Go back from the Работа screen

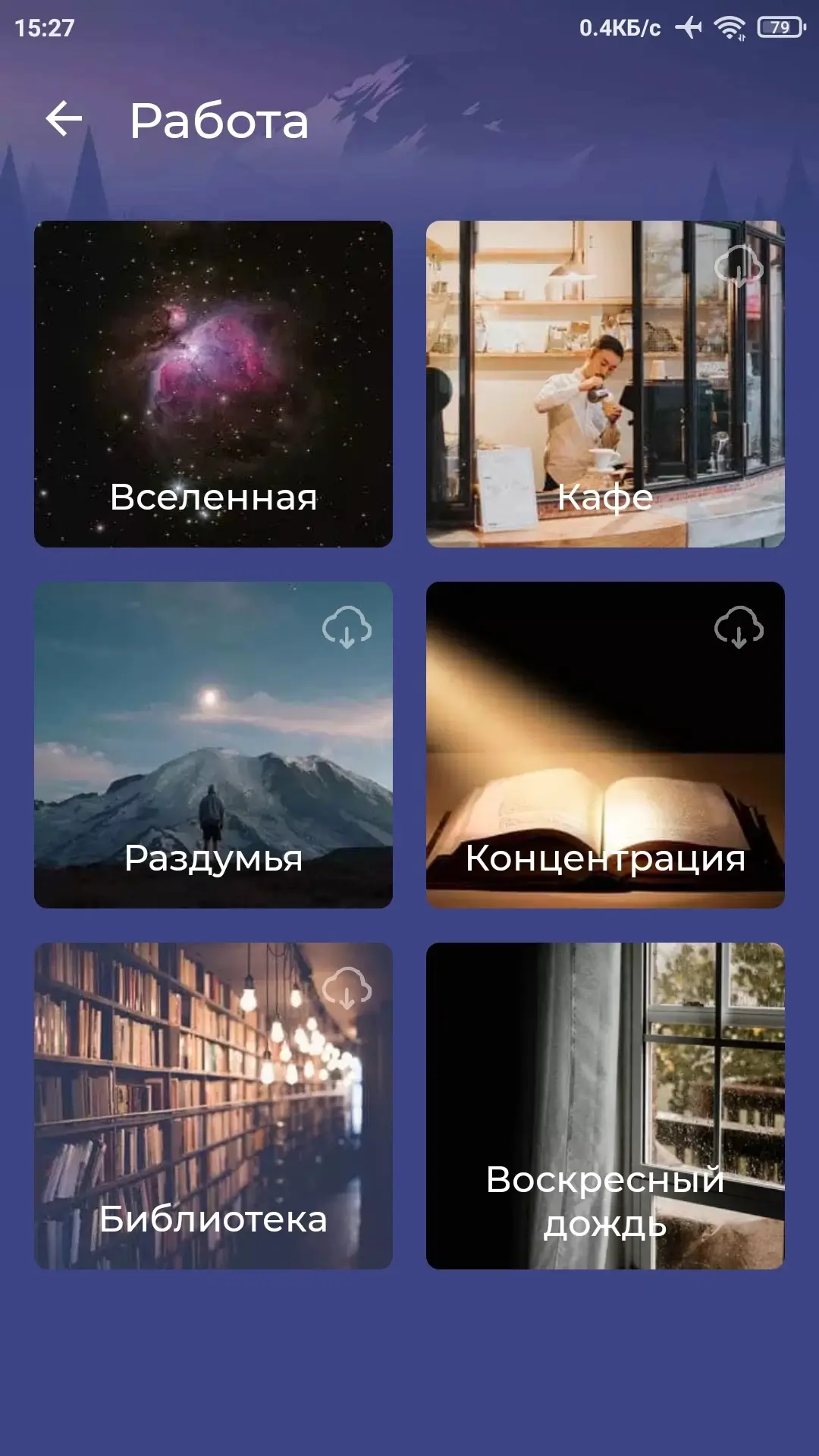pos(64,120)
